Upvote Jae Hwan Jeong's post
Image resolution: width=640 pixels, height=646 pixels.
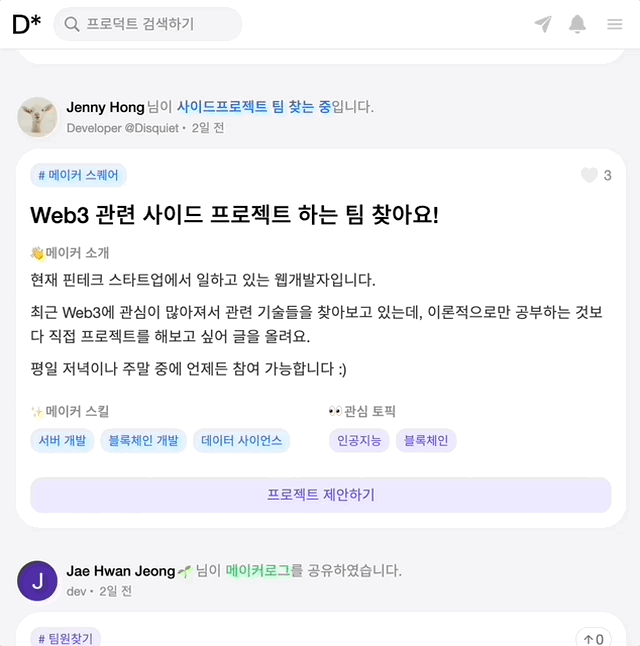pos(593,639)
